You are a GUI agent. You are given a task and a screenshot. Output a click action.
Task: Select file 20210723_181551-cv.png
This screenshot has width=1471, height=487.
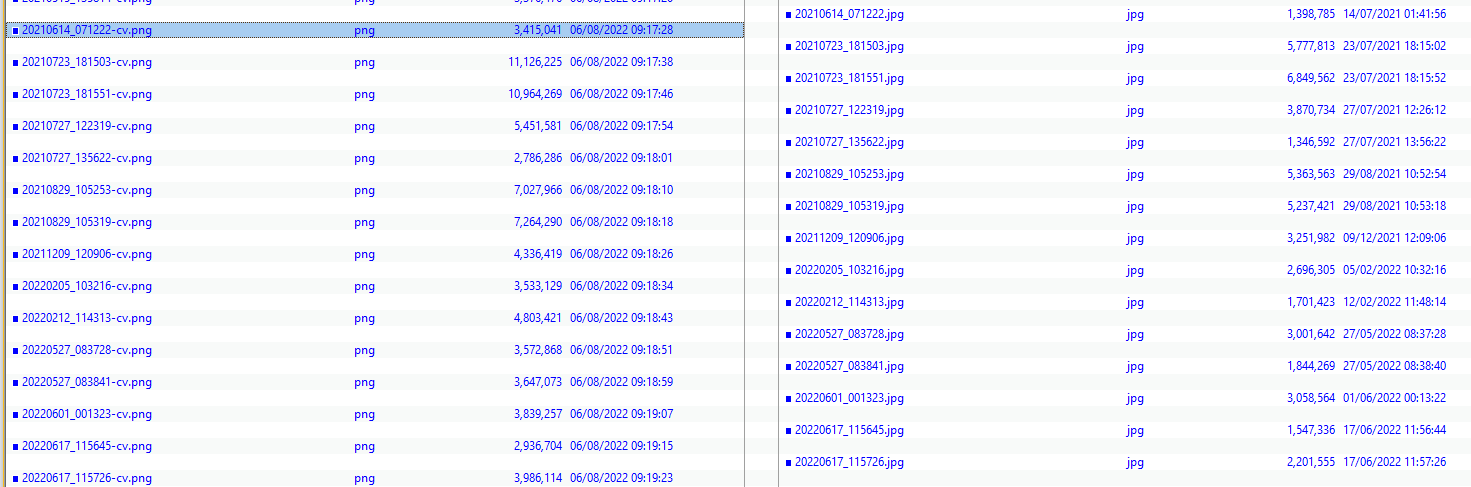click(x=87, y=94)
